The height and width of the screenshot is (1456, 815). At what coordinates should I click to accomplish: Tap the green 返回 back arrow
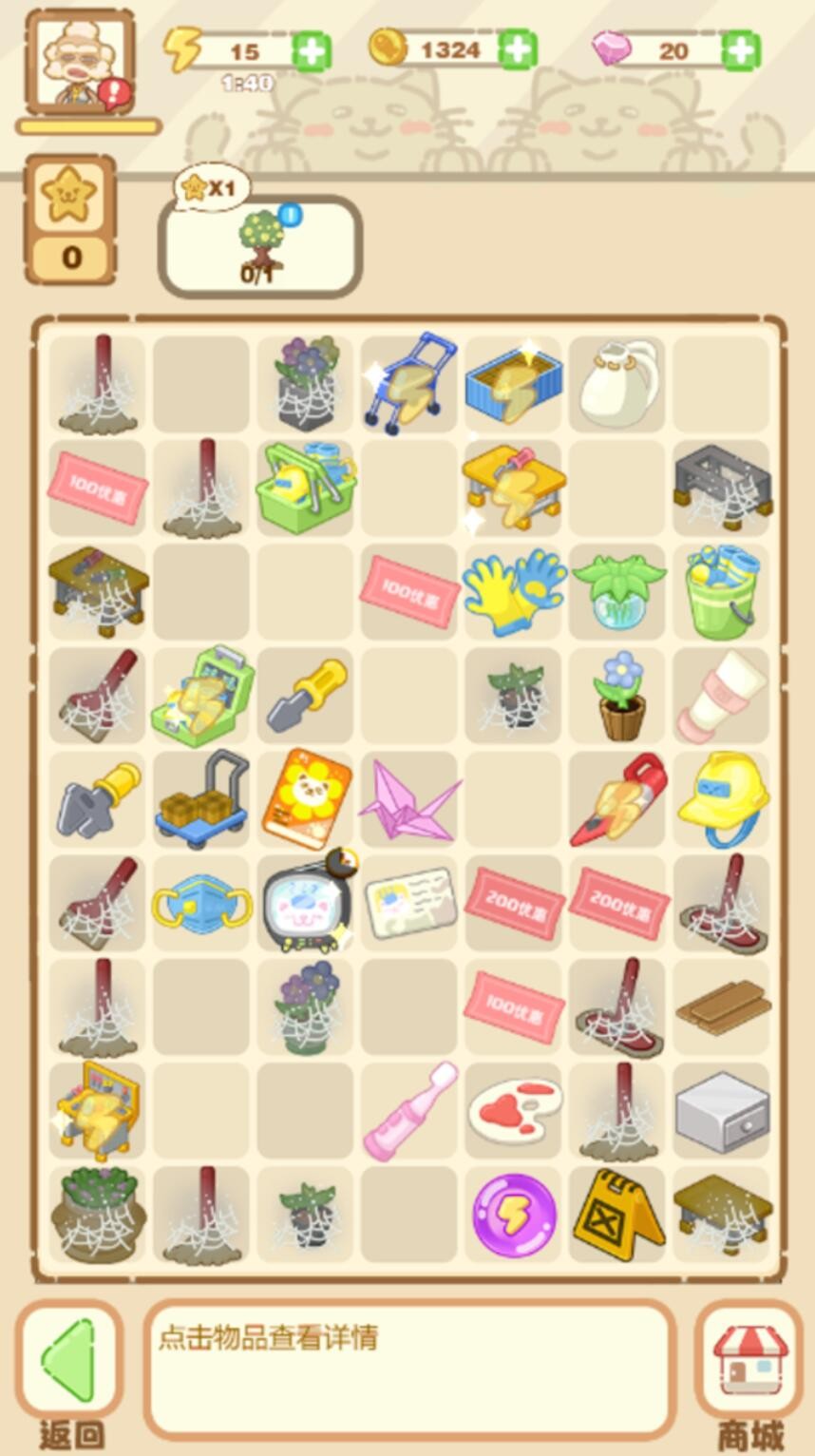point(69,1360)
